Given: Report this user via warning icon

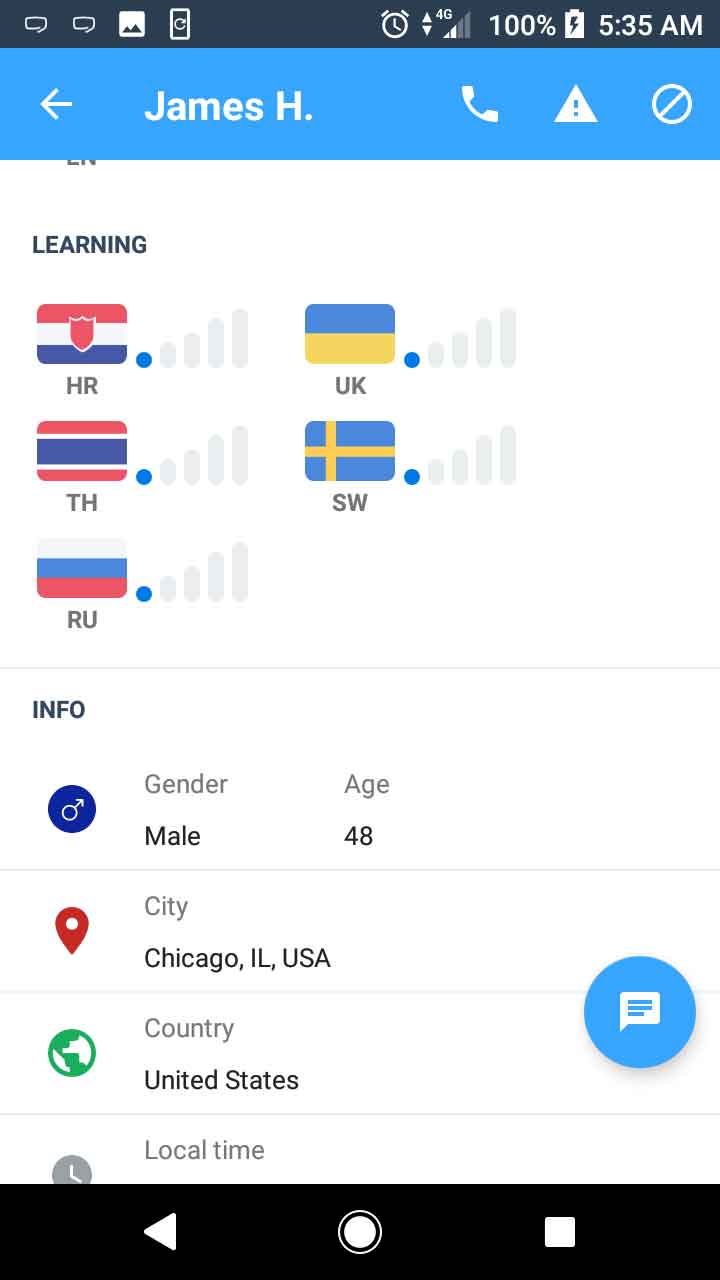Looking at the screenshot, I should [x=575, y=105].
